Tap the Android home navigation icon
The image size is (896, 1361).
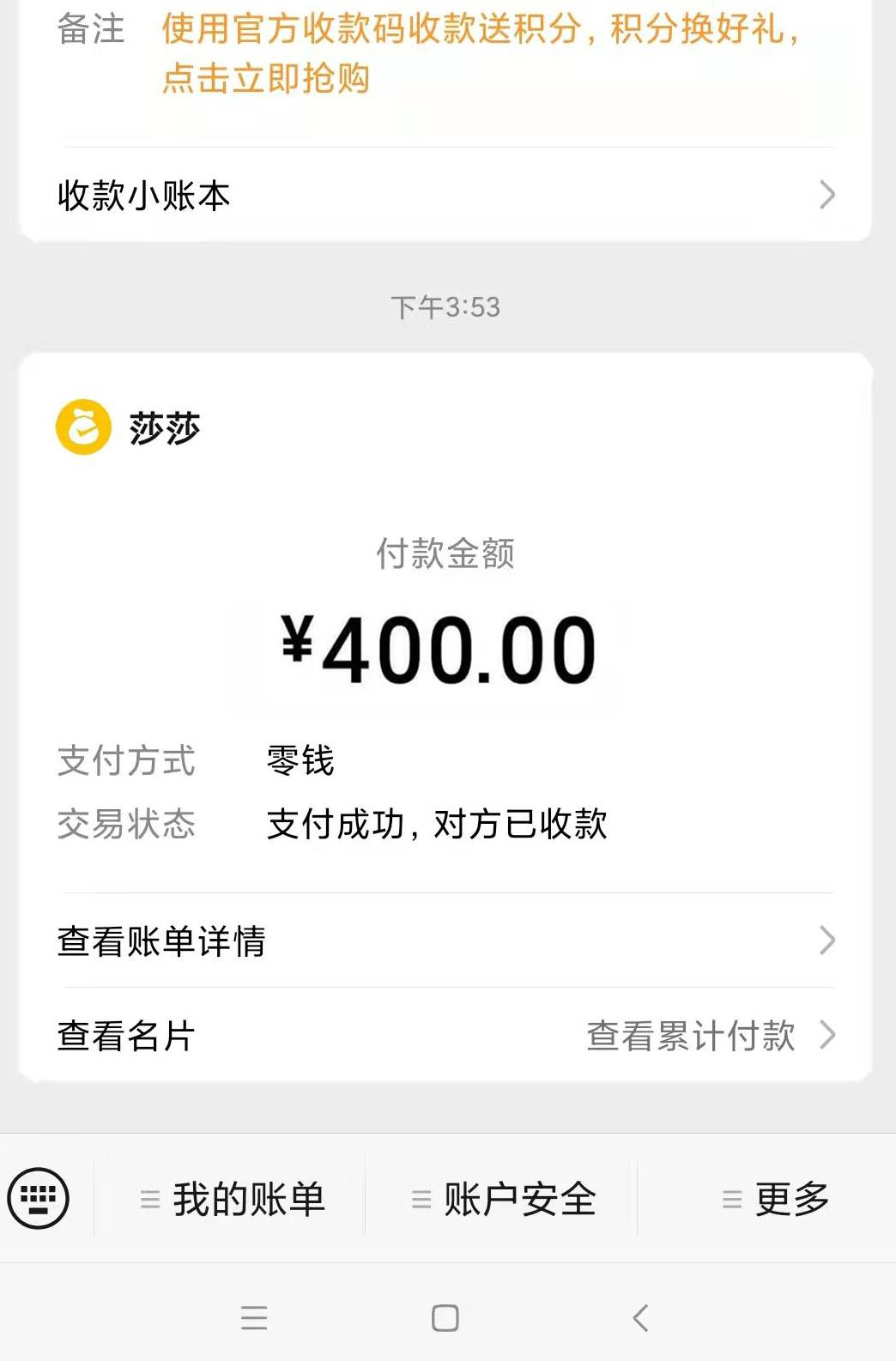(x=446, y=1315)
